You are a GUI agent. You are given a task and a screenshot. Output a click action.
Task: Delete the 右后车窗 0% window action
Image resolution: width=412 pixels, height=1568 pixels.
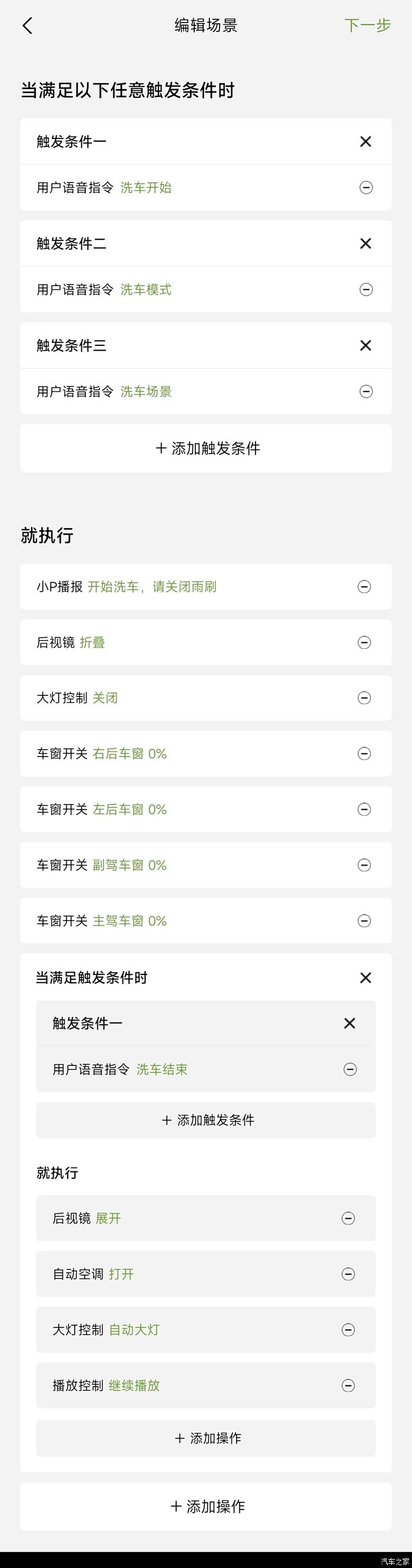(x=364, y=754)
